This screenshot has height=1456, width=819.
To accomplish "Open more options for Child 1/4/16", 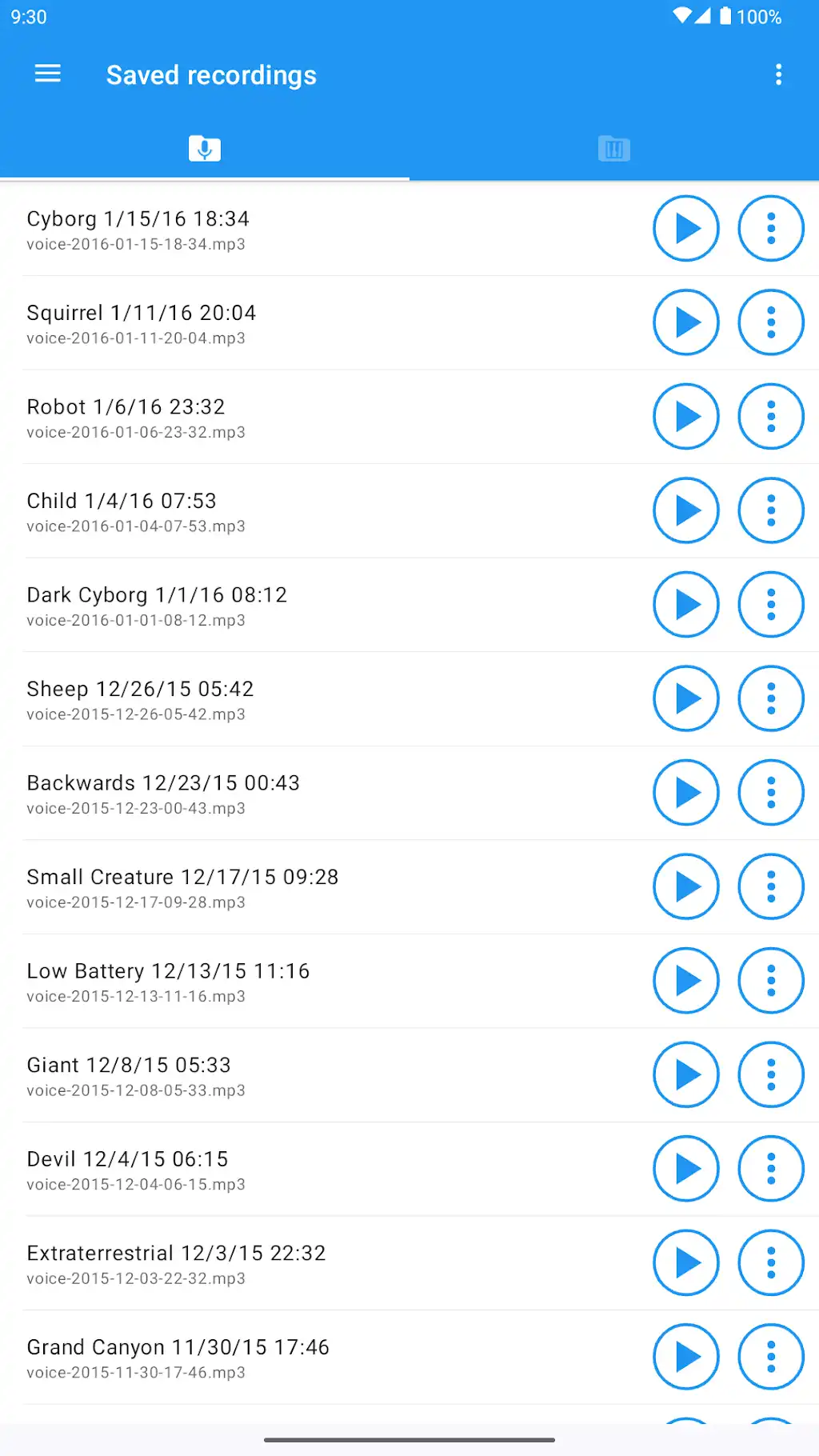I will pyautogui.click(x=771, y=510).
